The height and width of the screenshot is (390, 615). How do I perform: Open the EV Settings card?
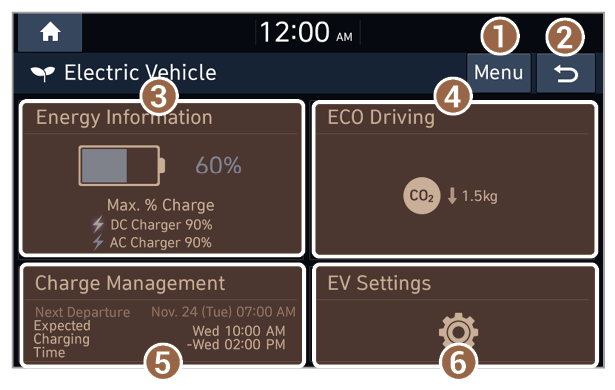point(455,315)
